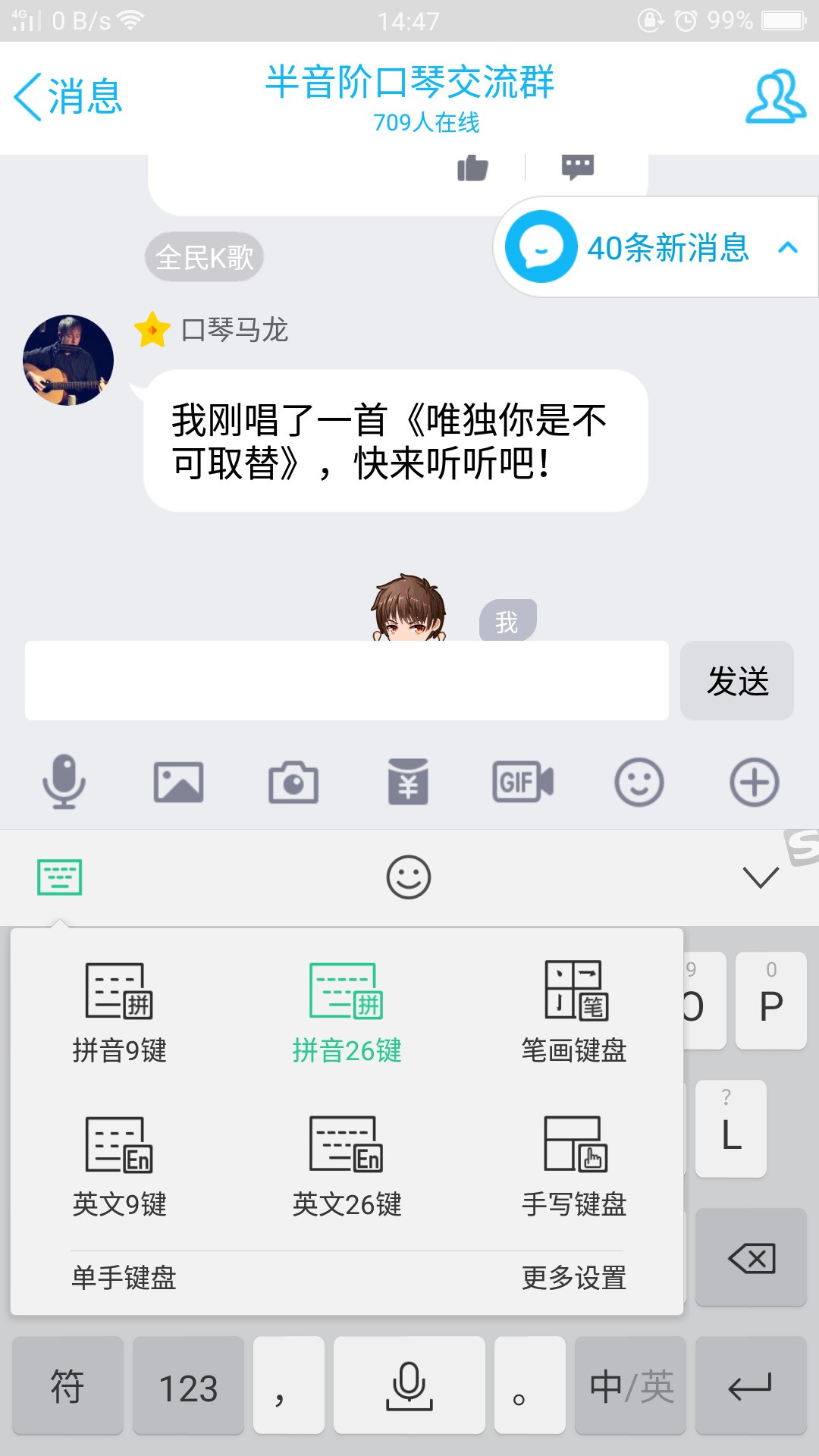This screenshot has height=1456, width=819.
Task: Select the 拼音9键 keyboard layout
Action: 118,1009
